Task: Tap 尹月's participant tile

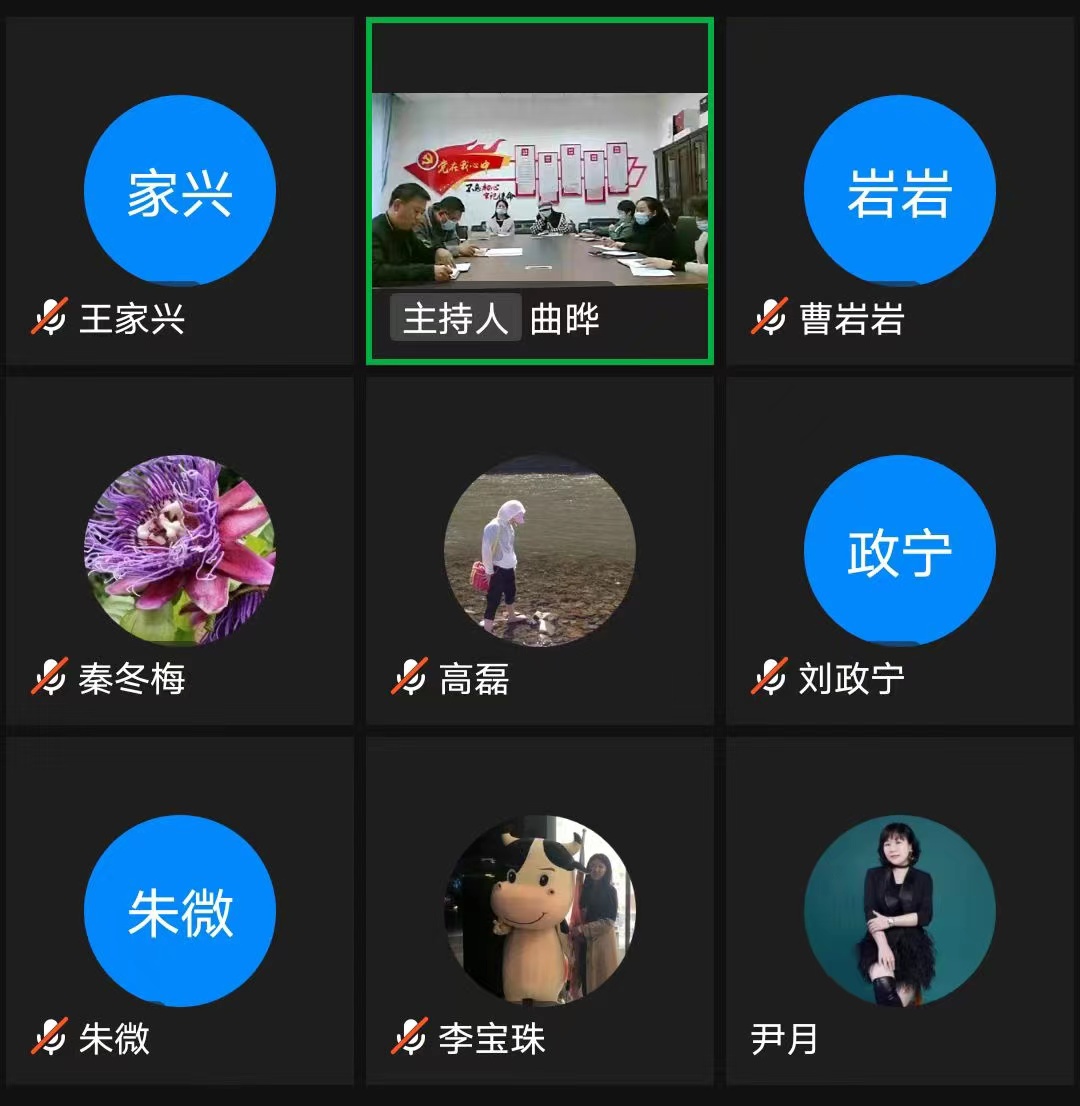Action: (x=900, y=910)
